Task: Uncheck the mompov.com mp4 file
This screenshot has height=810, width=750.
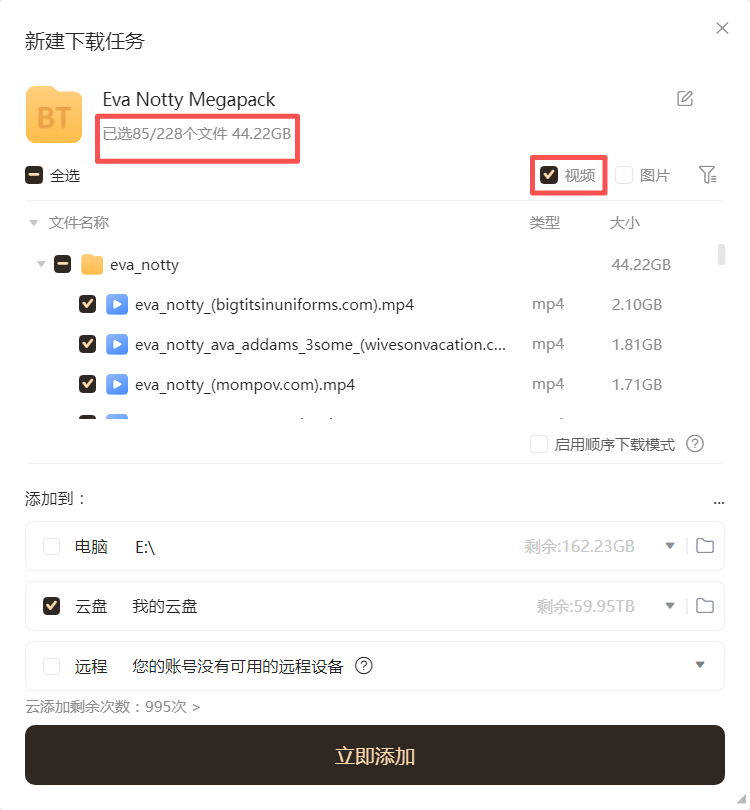Action: click(x=87, y=384)
